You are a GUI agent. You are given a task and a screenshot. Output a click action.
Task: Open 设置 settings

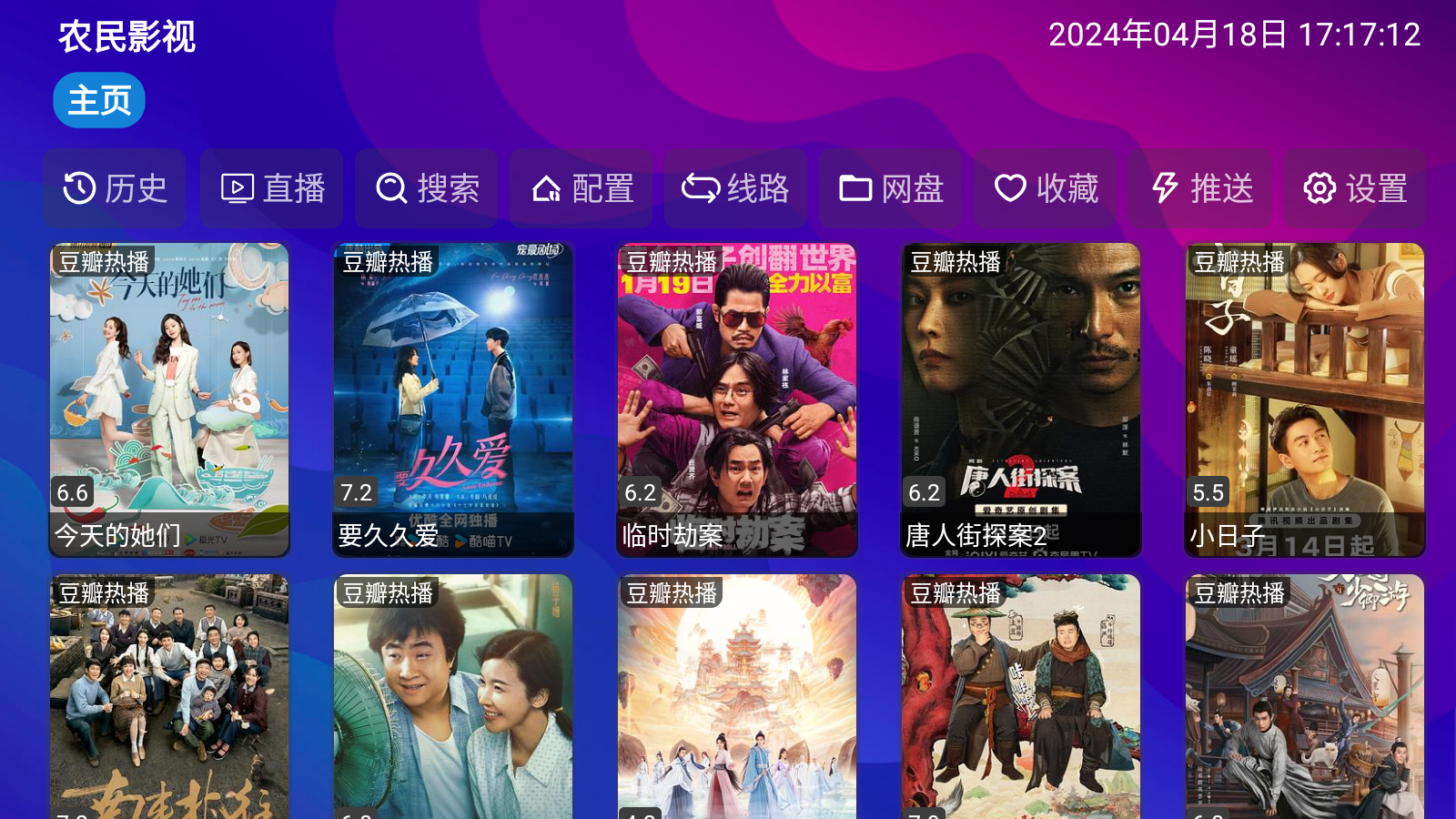click(1355, 188)
